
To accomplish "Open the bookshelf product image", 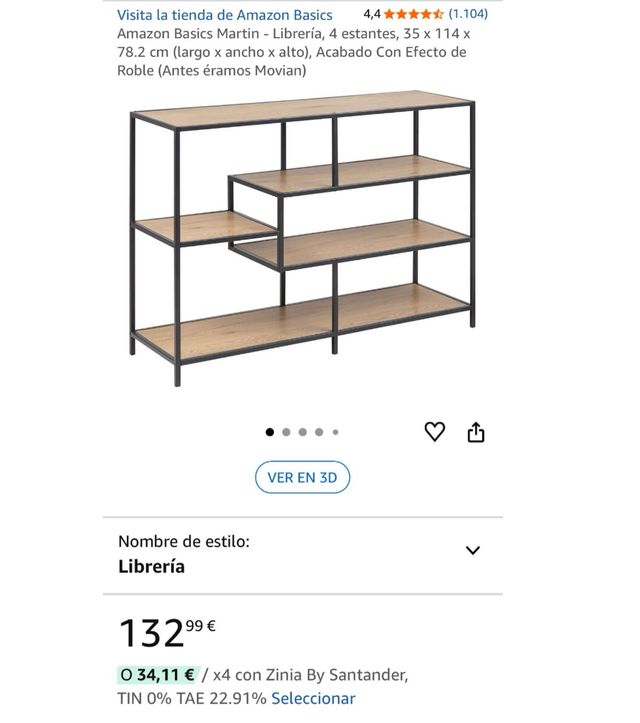I will click(x=302, y=238).
